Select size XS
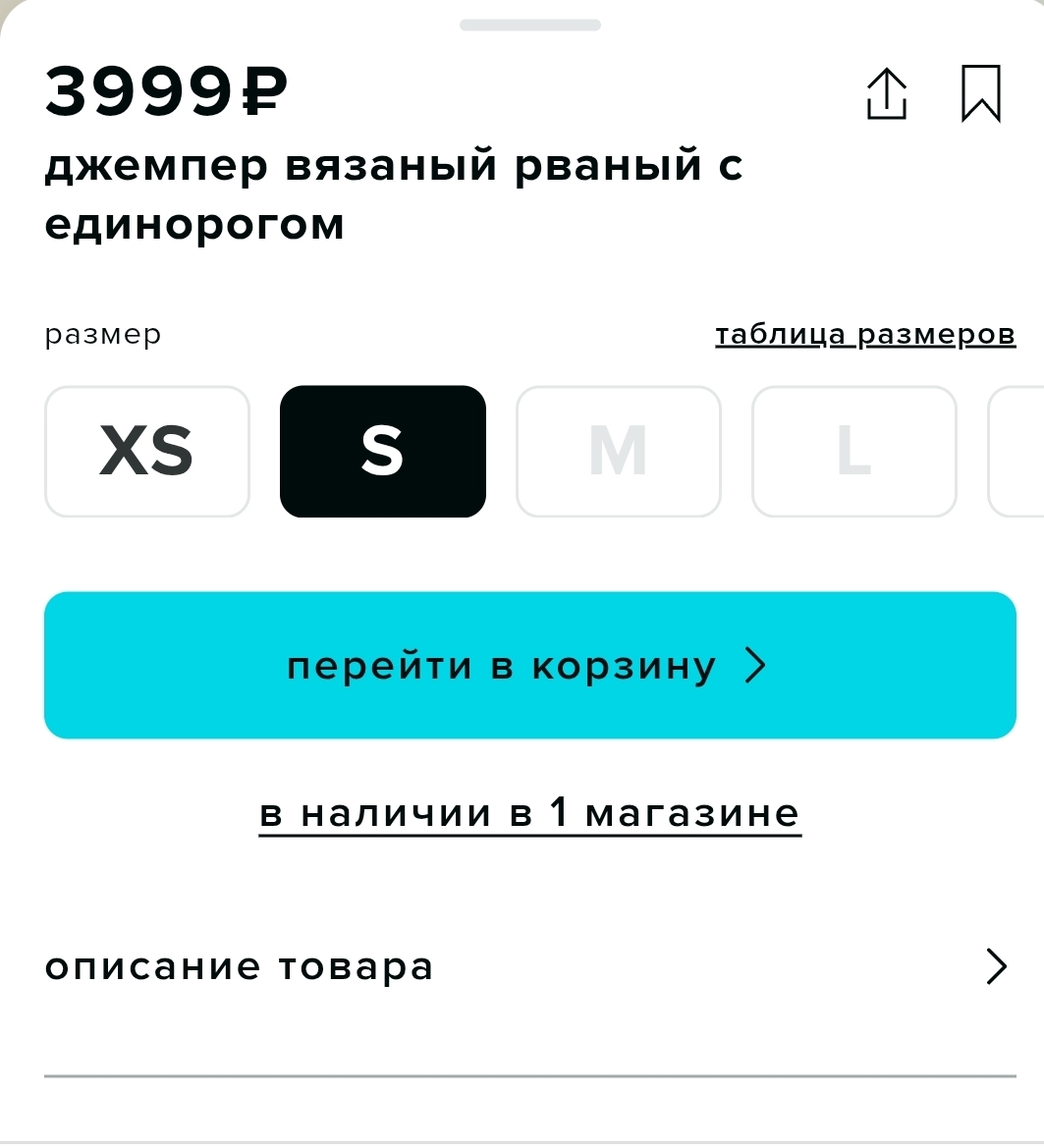This screenshot has width=1044, height=1148. click(x=147, y=452)
